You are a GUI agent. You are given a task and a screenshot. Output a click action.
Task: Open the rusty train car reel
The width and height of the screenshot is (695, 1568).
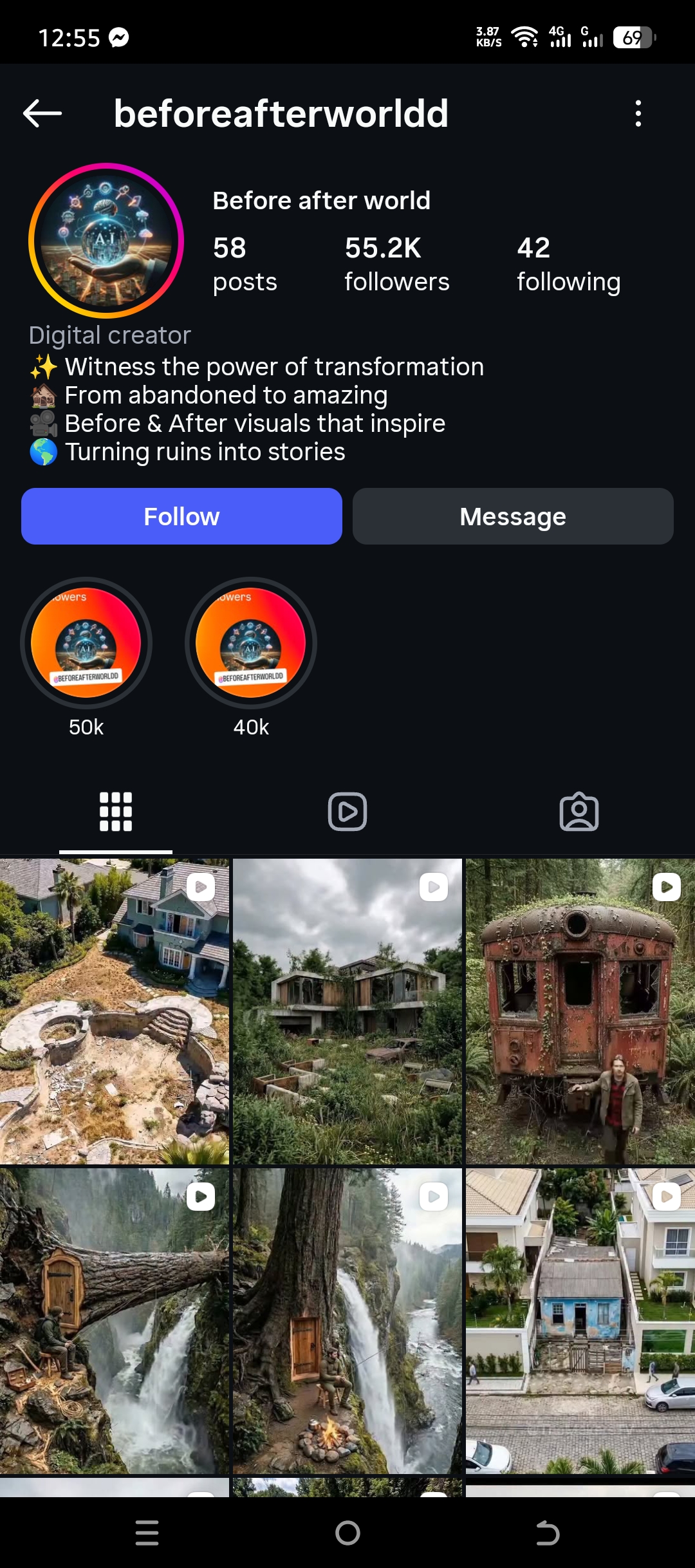[x=580, y=1011]
